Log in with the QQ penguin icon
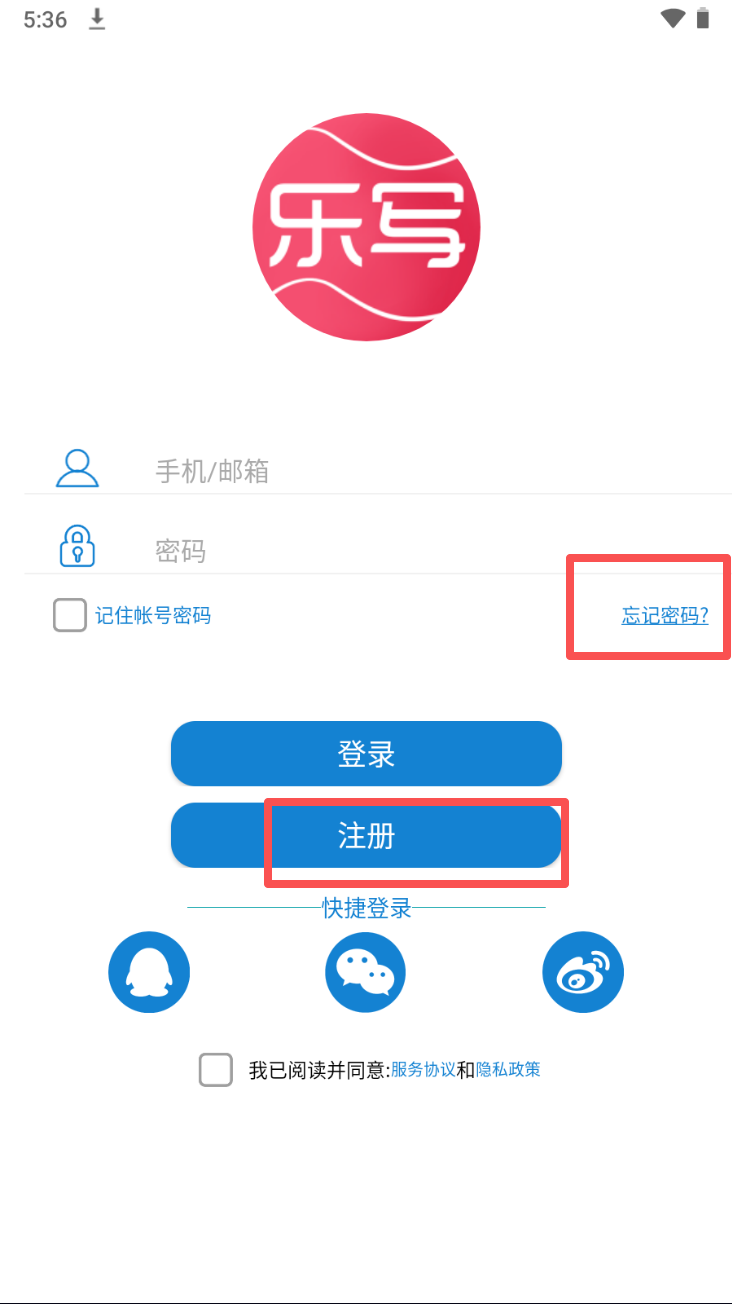This screenshot has height=1304, width=732. (149, 972)
